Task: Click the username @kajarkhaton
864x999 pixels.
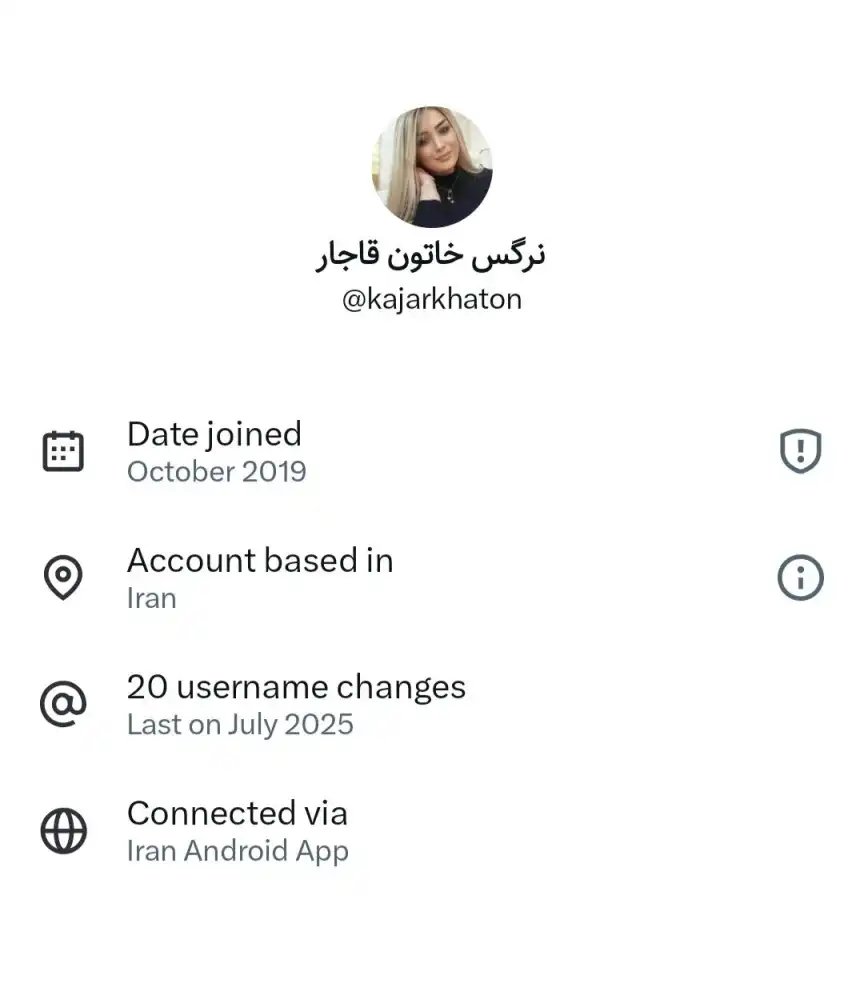Action: pyautogui.click(x=432, y=298)
